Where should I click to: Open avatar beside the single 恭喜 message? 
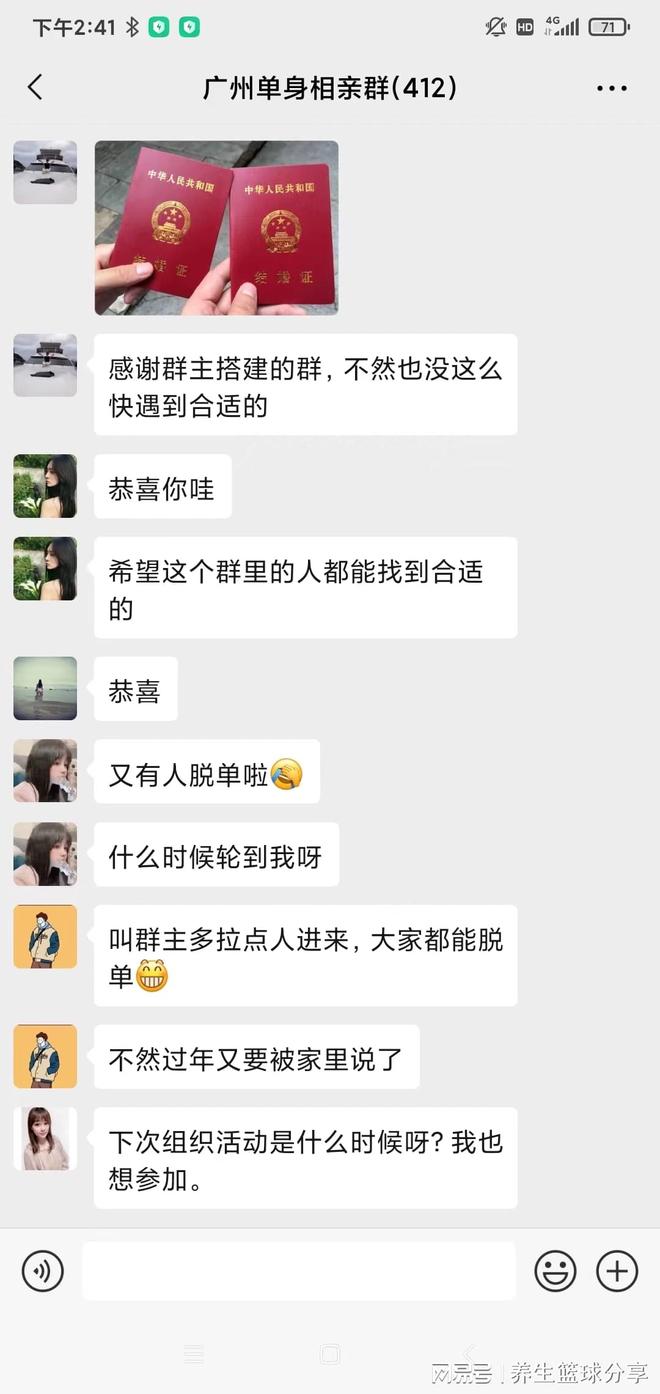coord(45,688)
